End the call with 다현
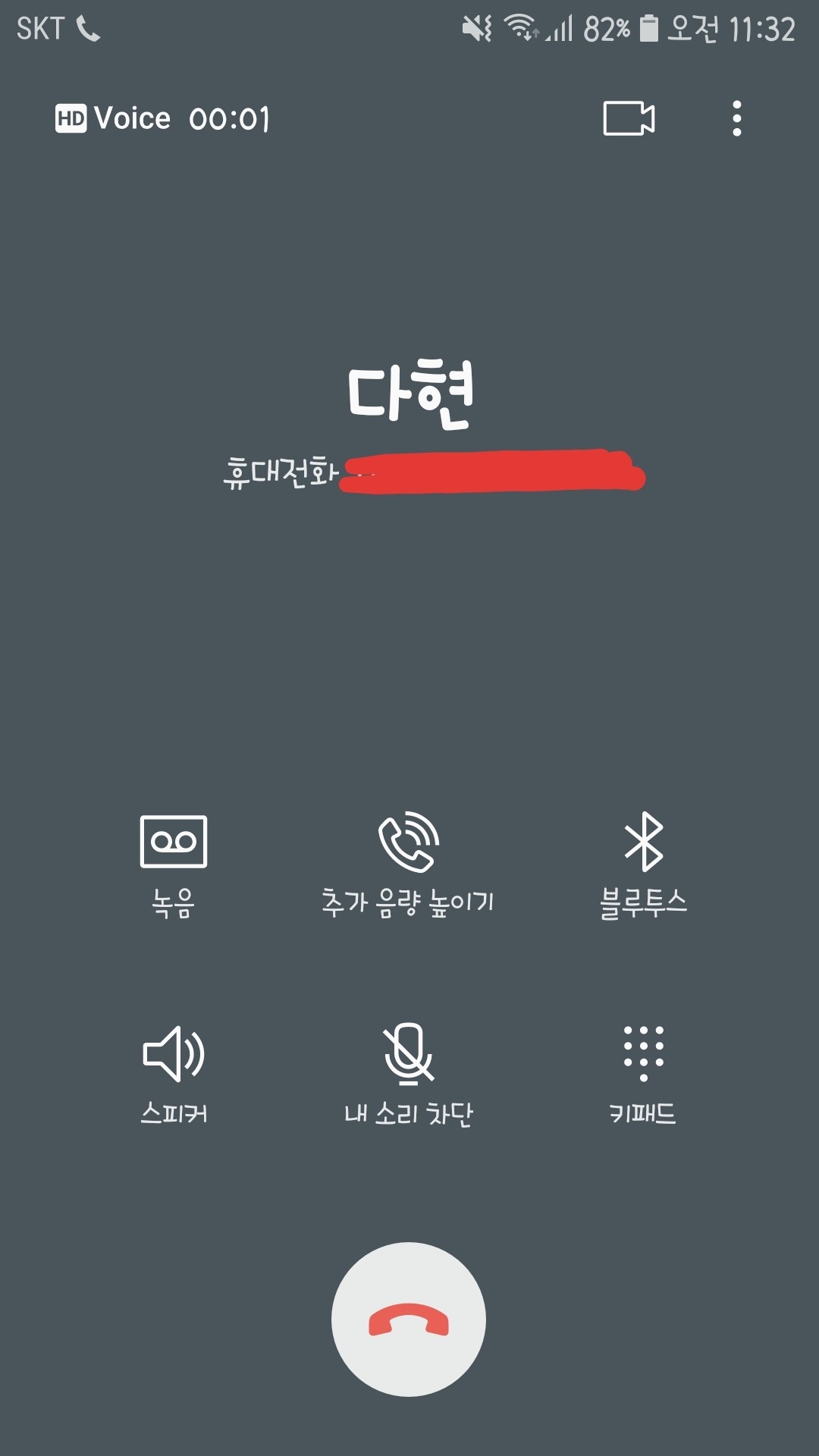Screen dimensions: 819x1456 coord(409,1319)
